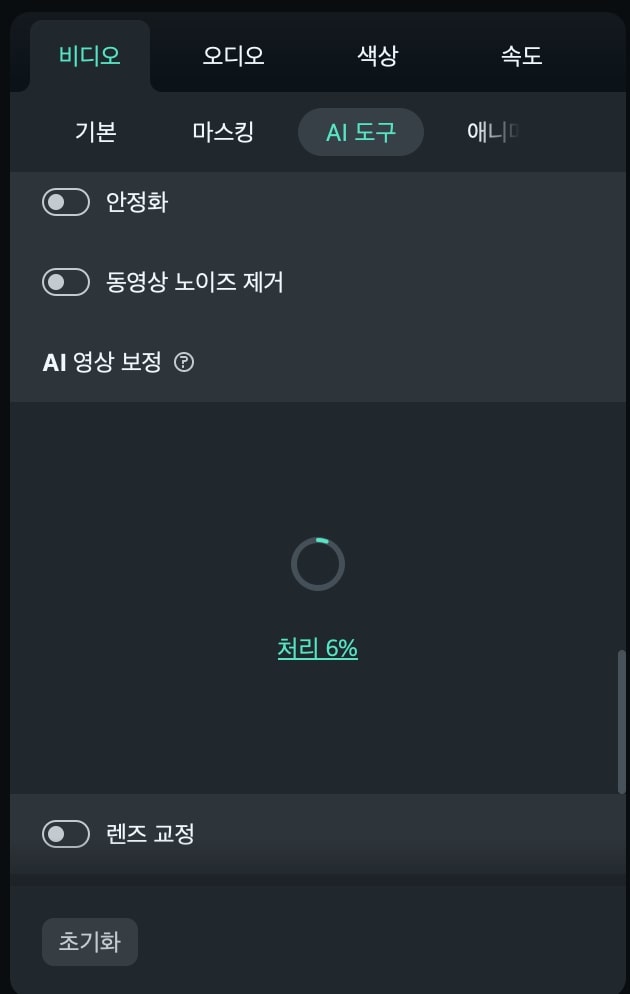Tap the 초기화 reset button
This screenshot has height=994, width=630.
coord(90,941)
